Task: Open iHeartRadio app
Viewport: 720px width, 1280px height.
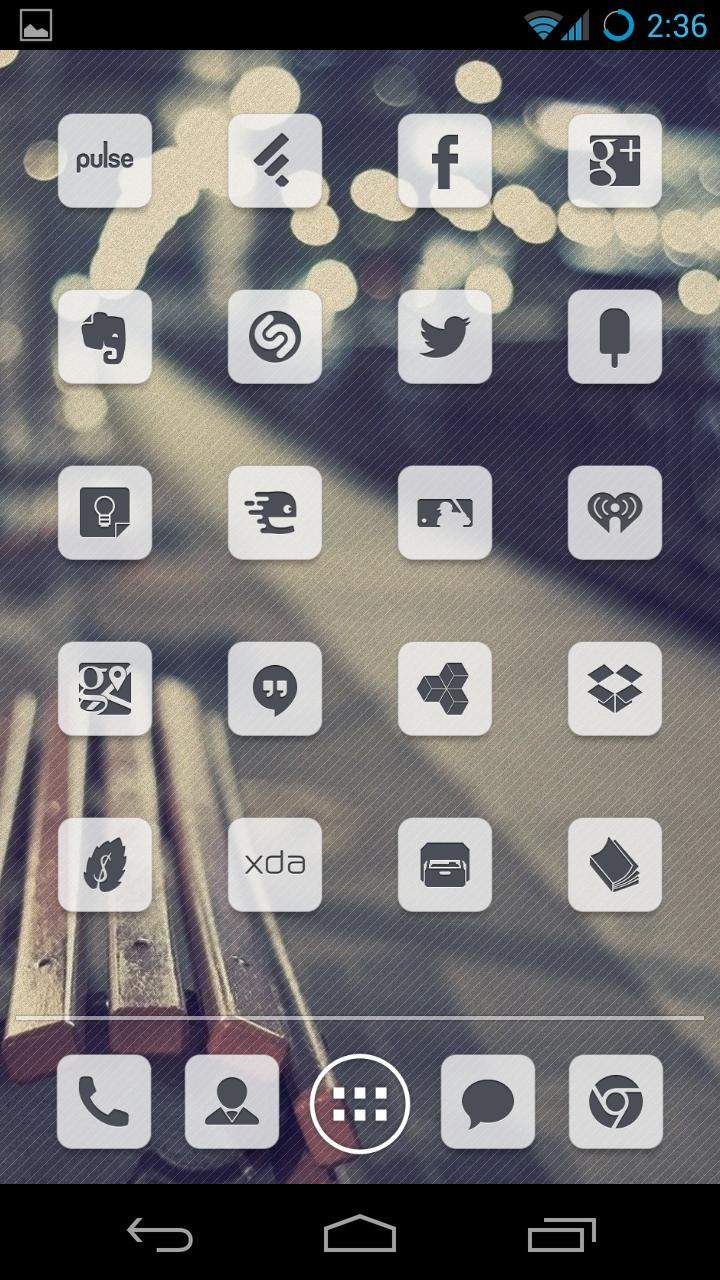Action: (x=615, y=512)
